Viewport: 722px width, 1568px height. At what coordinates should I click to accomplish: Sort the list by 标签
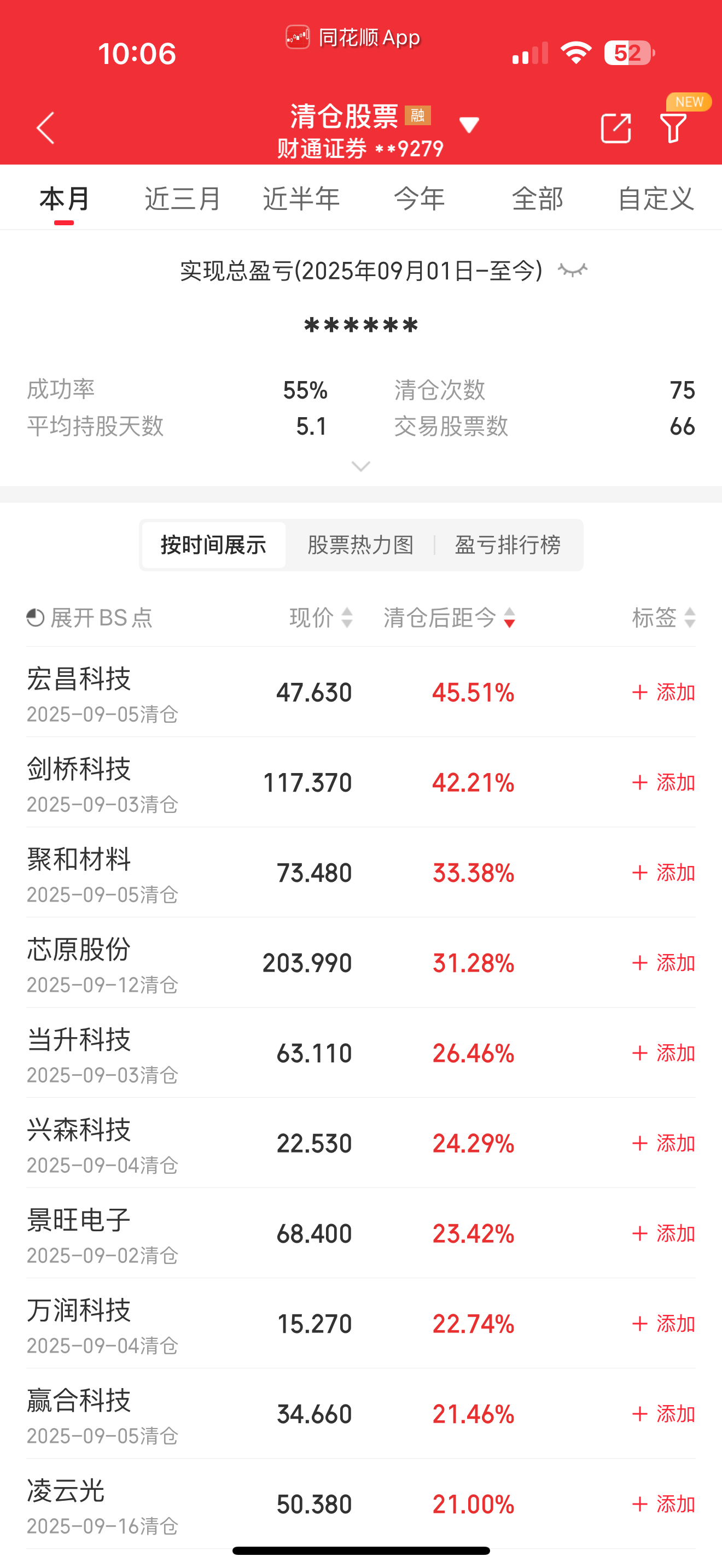coord(663,618)
